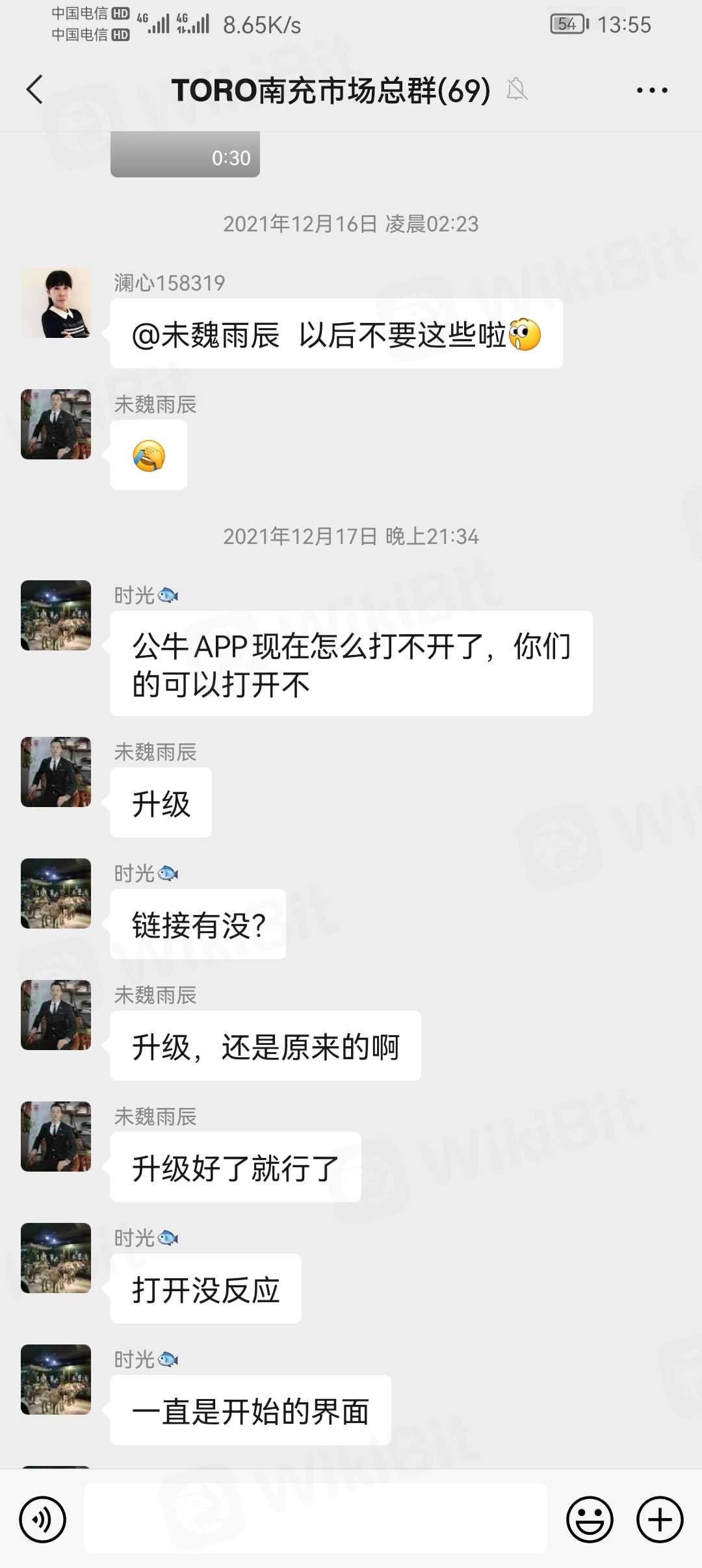
Task: Open the plus attachments menu
Action: [x=659, y=1519]
